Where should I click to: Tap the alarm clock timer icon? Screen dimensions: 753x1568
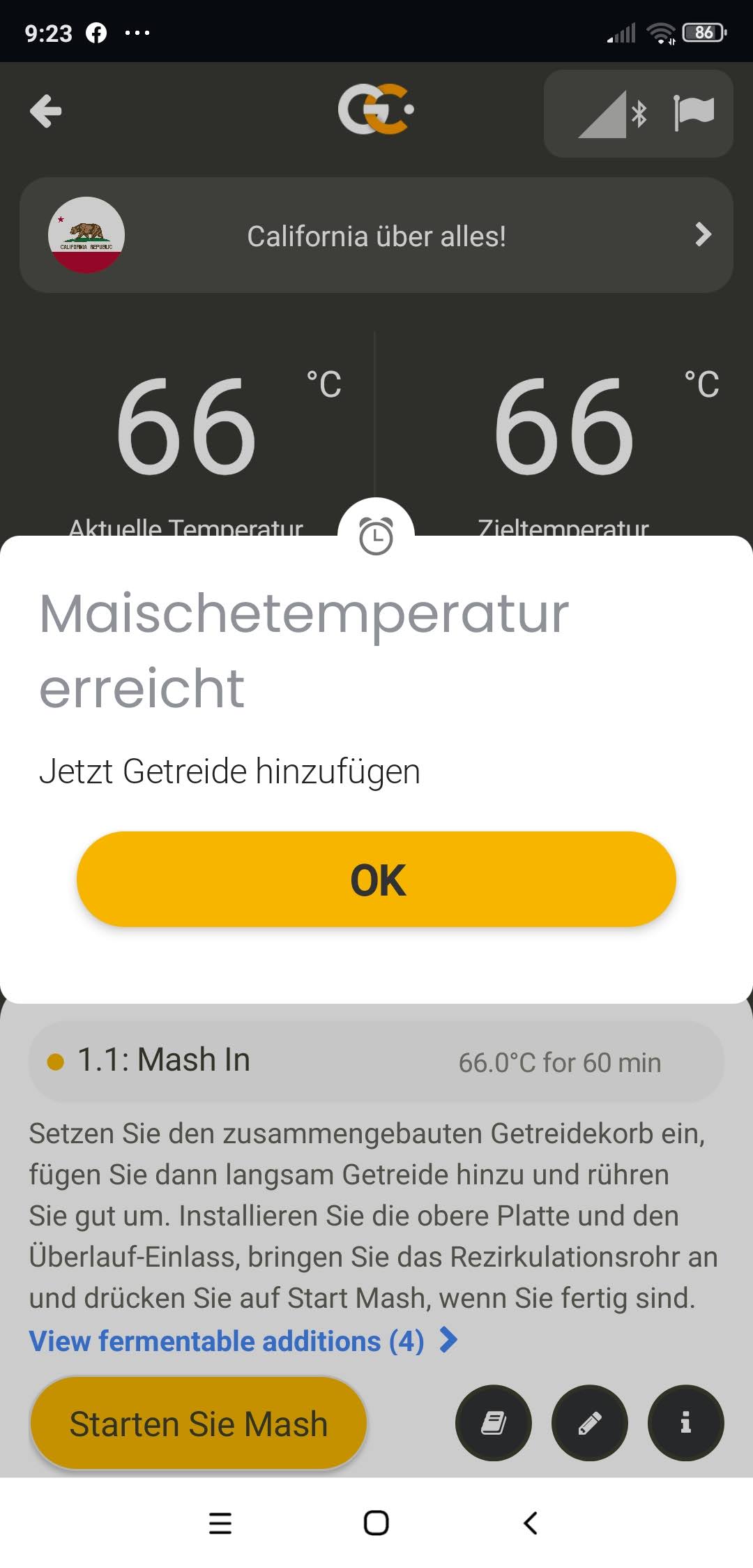click(x=376, y=536)
